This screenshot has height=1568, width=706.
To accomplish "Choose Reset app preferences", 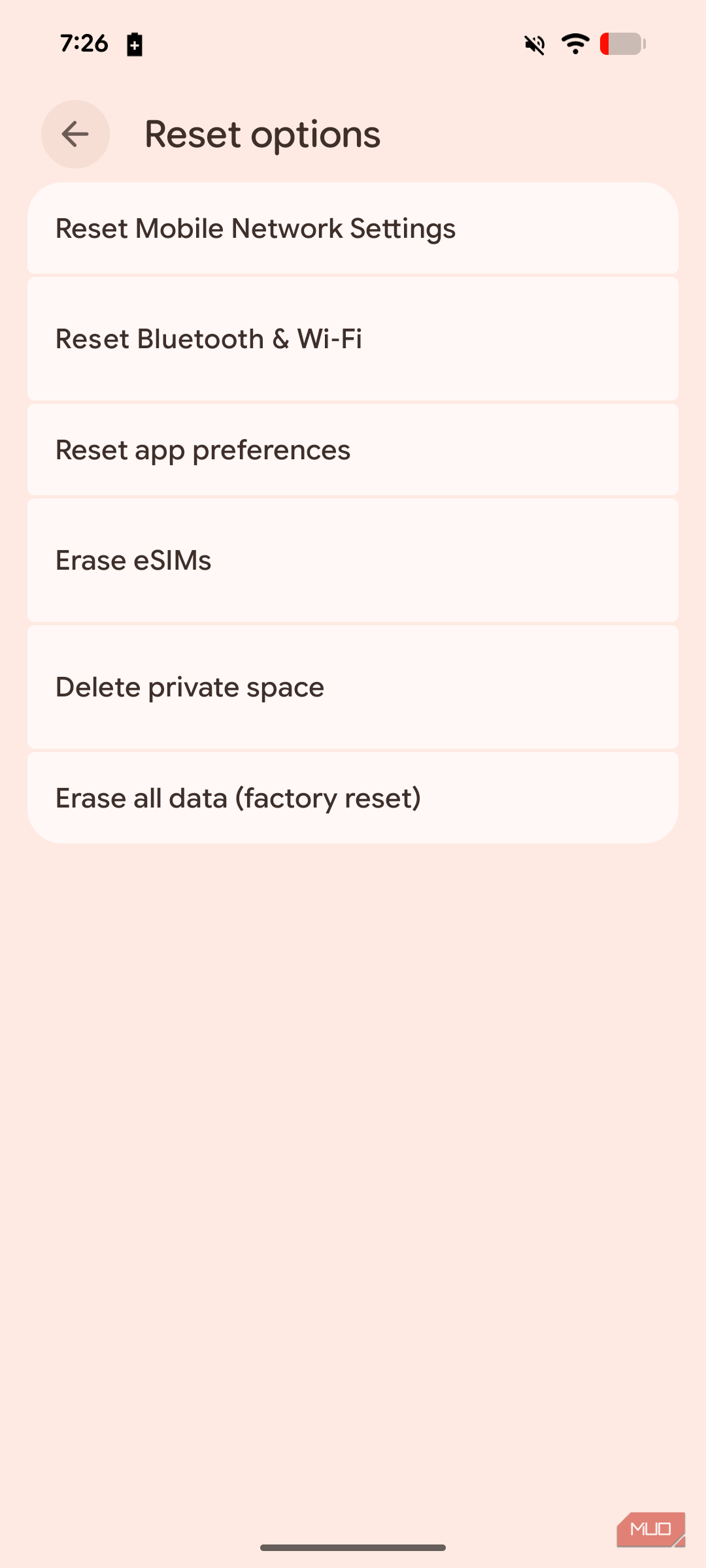I will (353, 449).
